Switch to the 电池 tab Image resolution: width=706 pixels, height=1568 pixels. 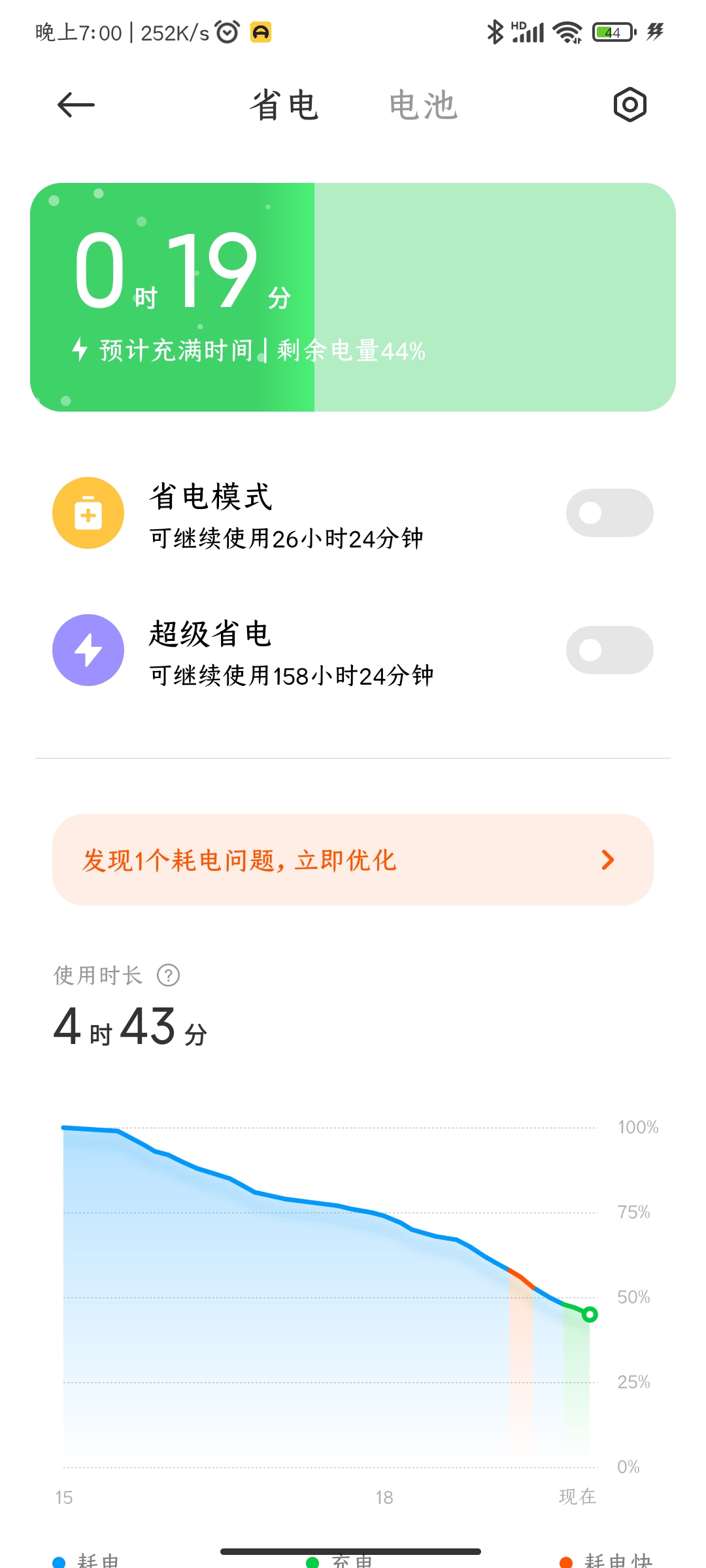(x=423, y=105)
